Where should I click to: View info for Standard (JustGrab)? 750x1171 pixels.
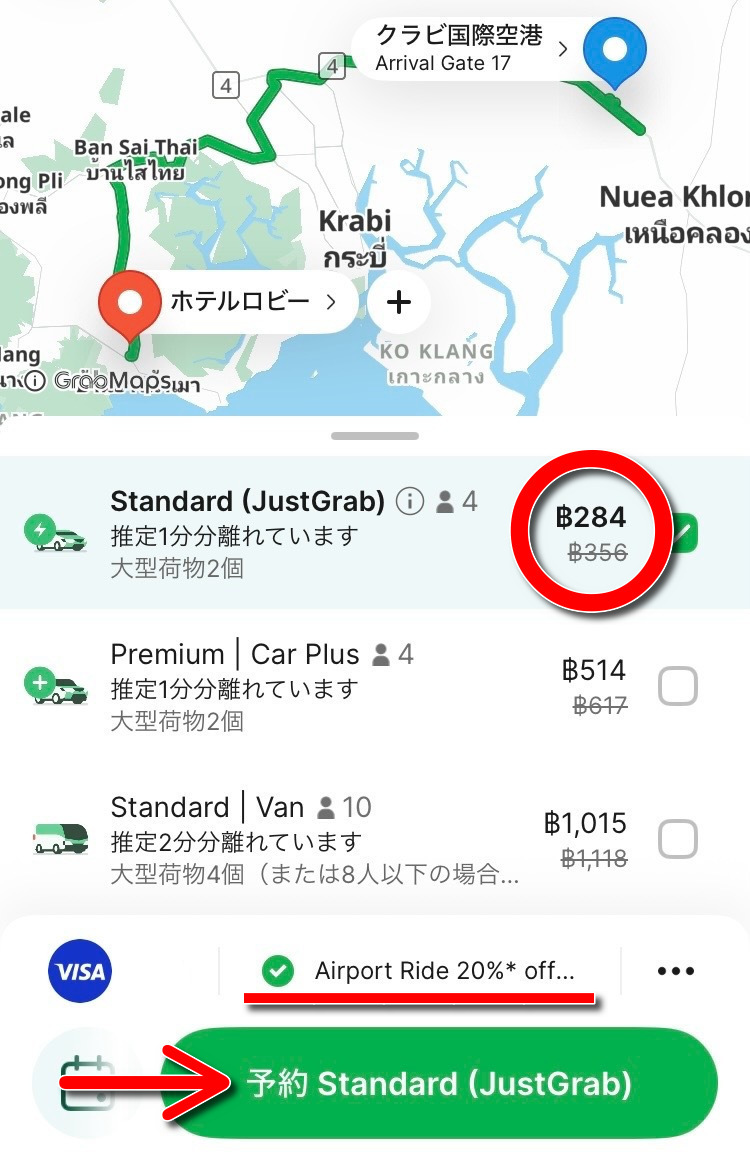409,502
